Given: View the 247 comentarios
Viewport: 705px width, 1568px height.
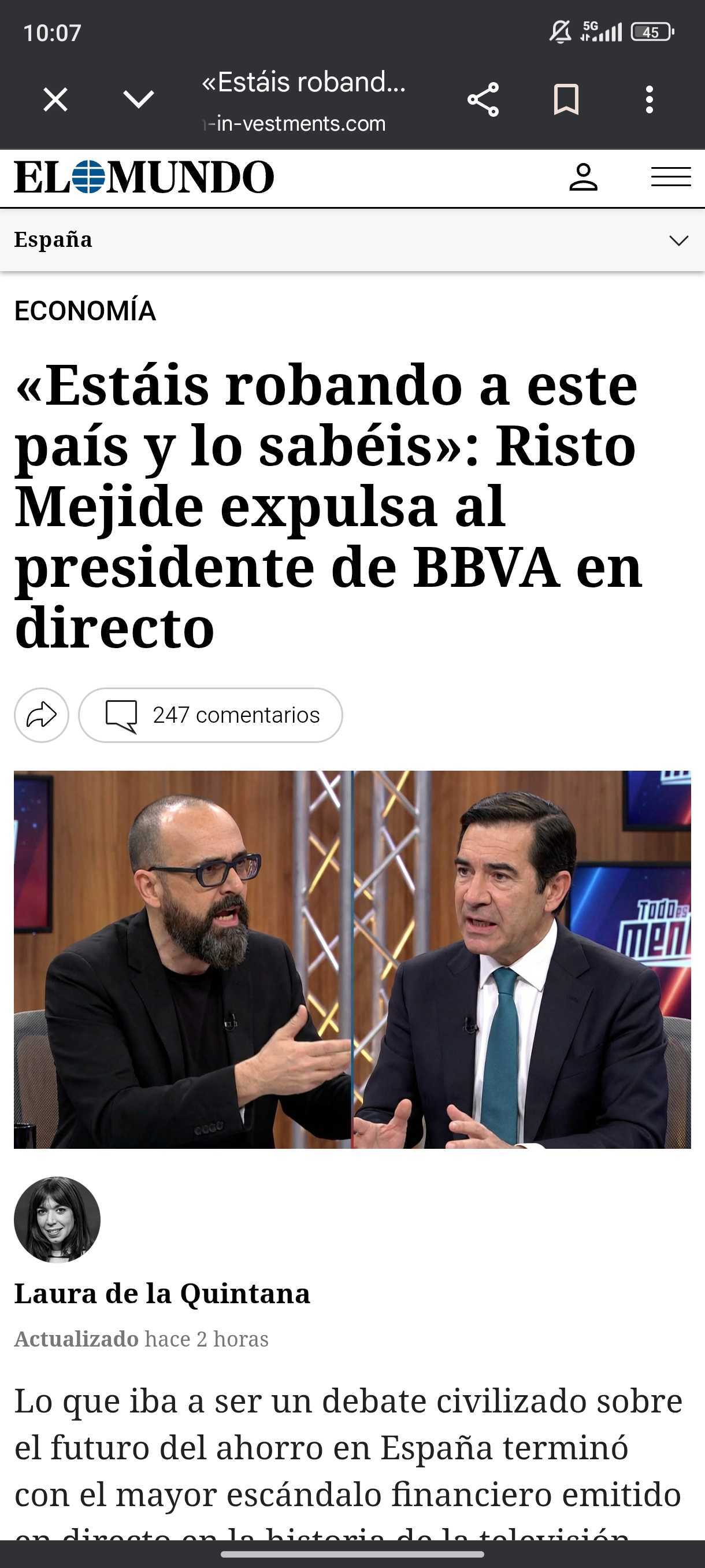Looking at the screenshot, I should click(210, 715).
